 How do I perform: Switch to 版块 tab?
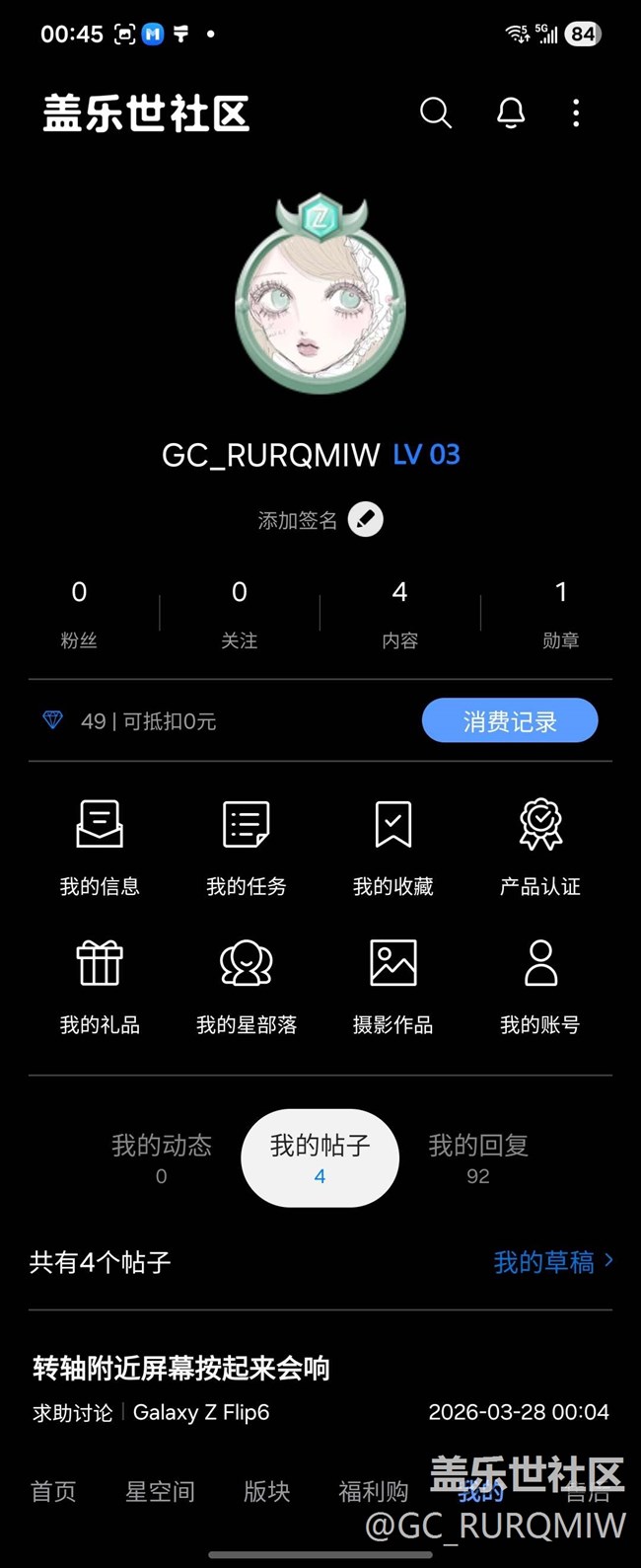267,1491
